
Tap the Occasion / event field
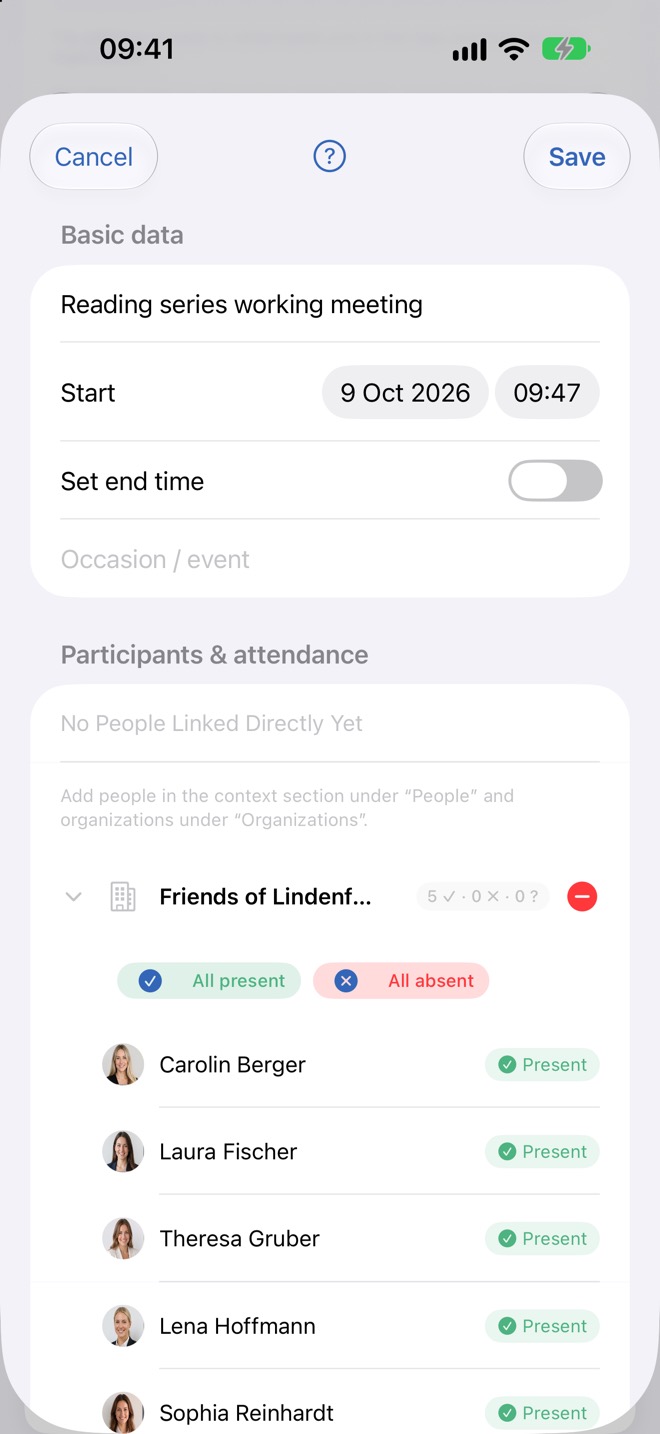330,559
